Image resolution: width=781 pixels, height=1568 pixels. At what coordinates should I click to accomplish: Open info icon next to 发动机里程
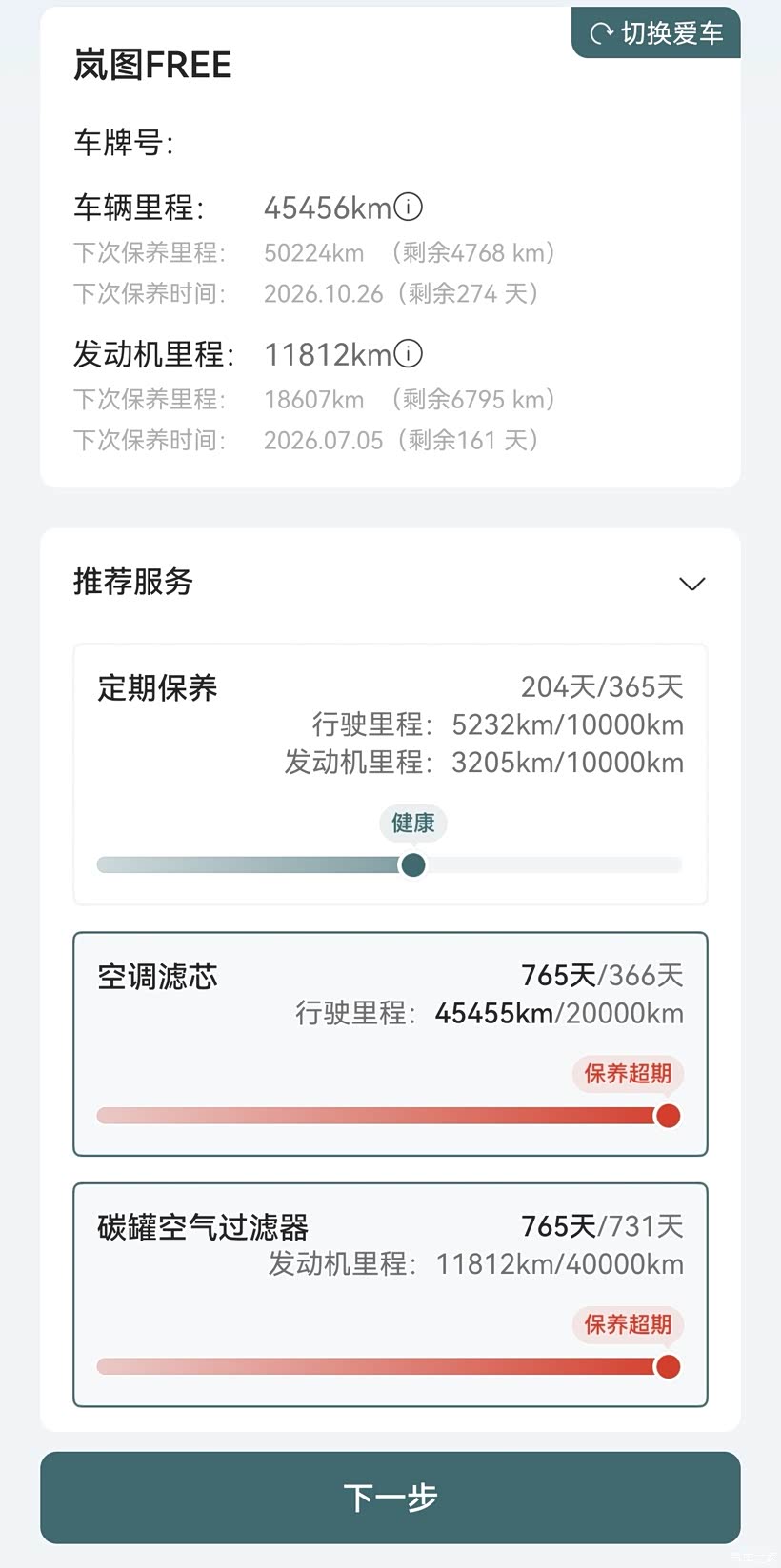[x=409, y=354]
